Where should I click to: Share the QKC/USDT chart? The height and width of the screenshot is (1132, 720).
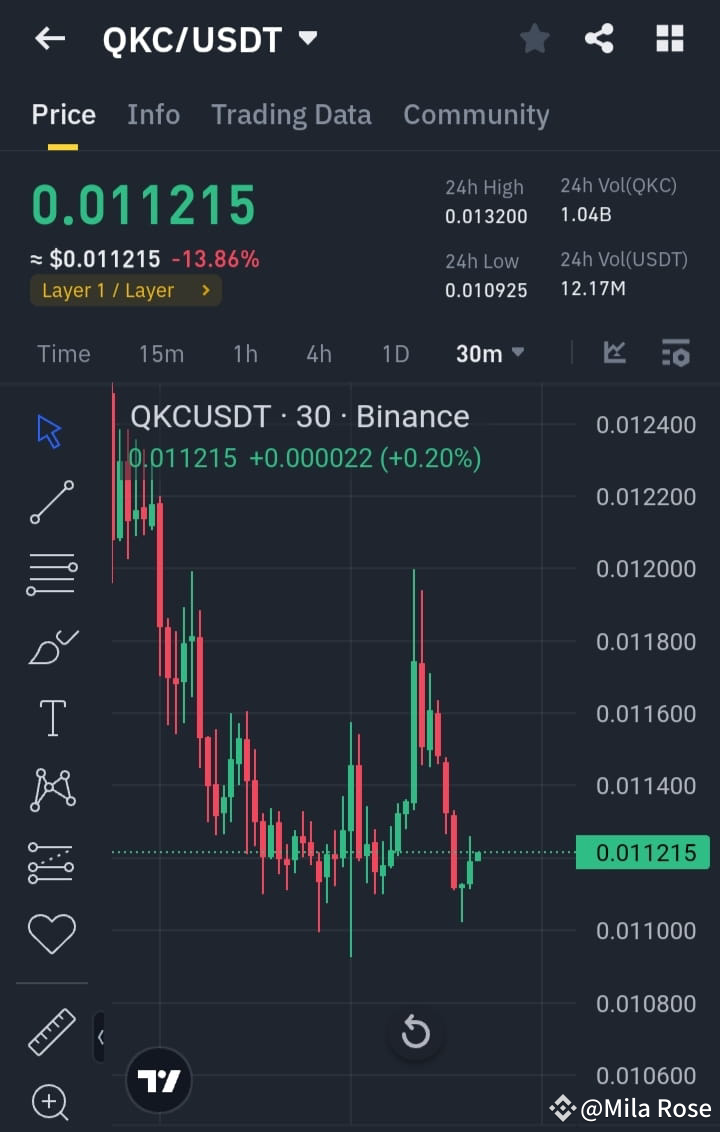pos(599,38)
